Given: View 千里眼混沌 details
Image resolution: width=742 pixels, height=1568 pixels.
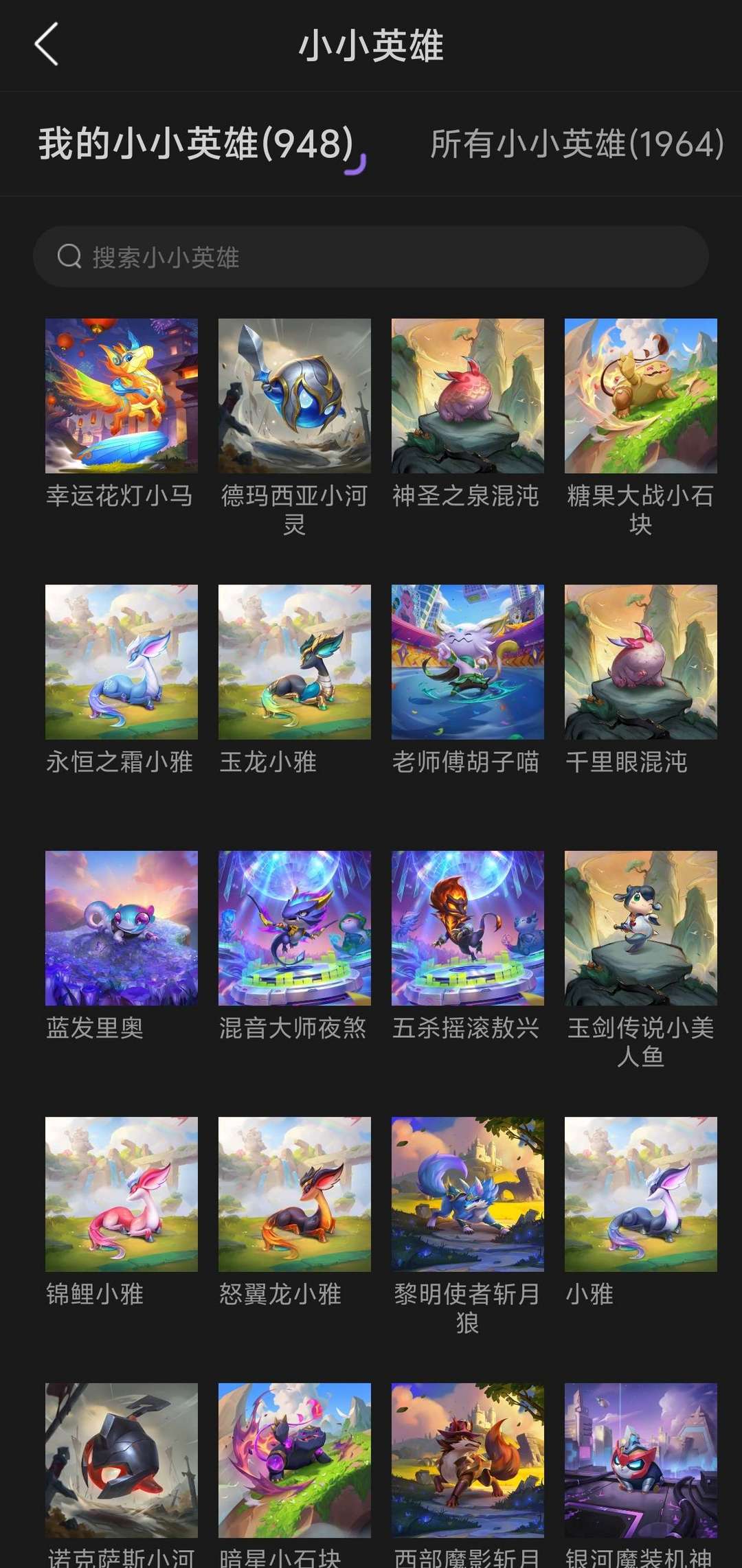Looking at the screenshot, I should (x=640, y=663).
